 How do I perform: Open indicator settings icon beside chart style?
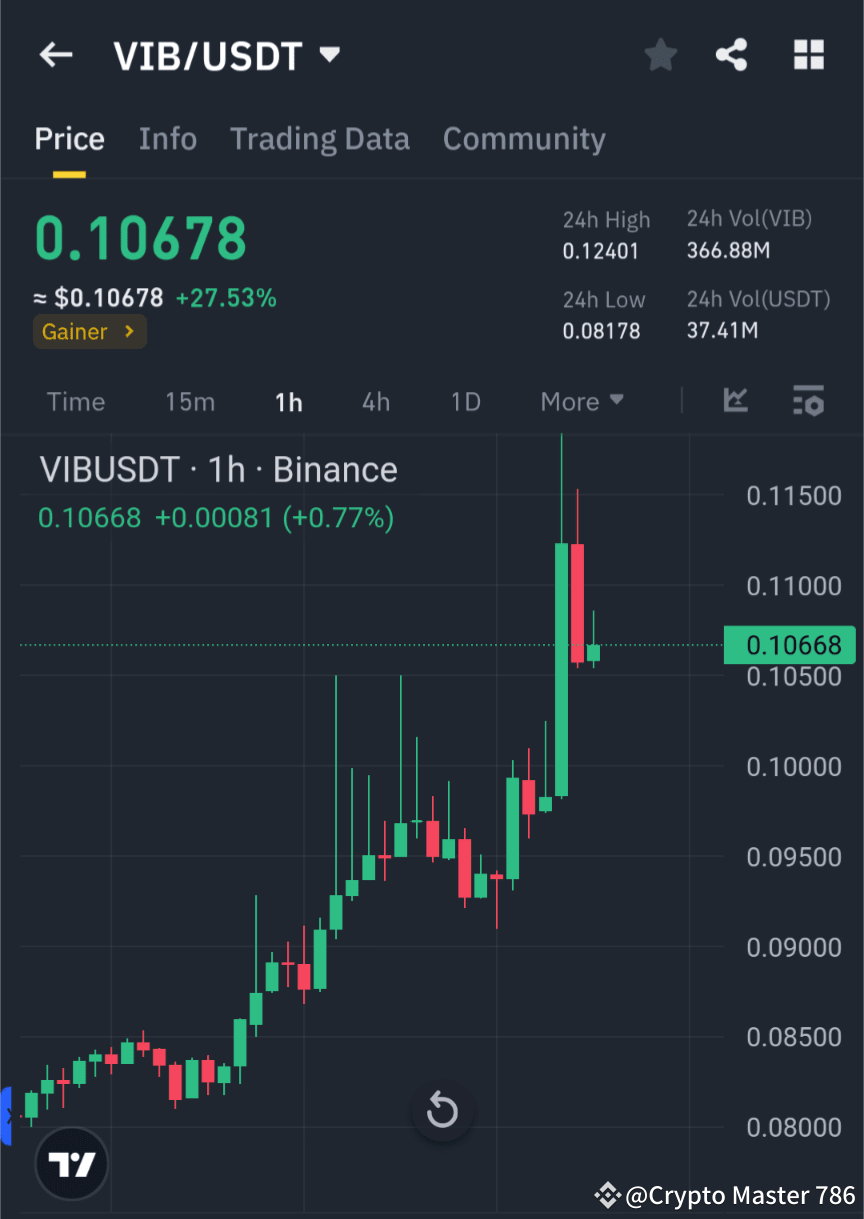pos(809,401)
